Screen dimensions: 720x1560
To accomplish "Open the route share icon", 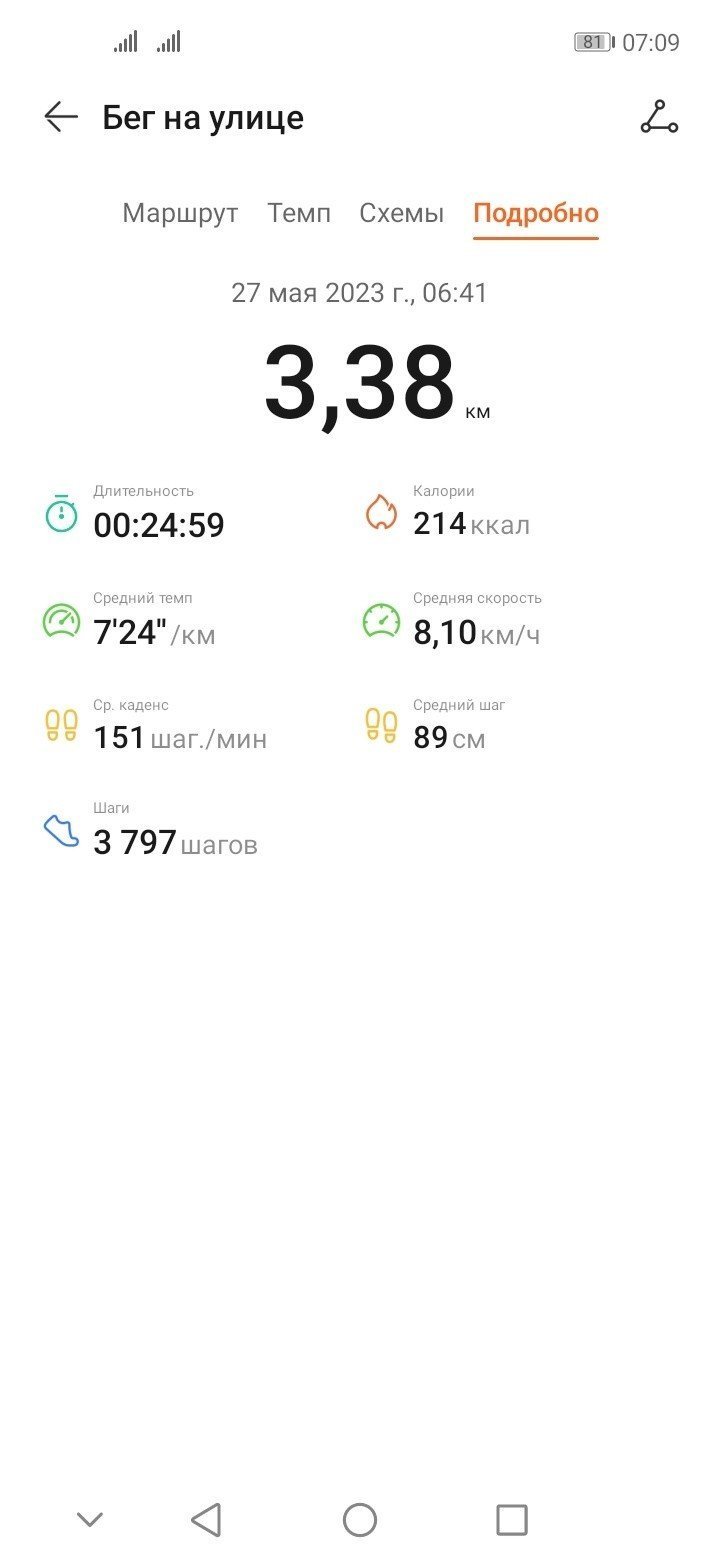I will 659,117.
